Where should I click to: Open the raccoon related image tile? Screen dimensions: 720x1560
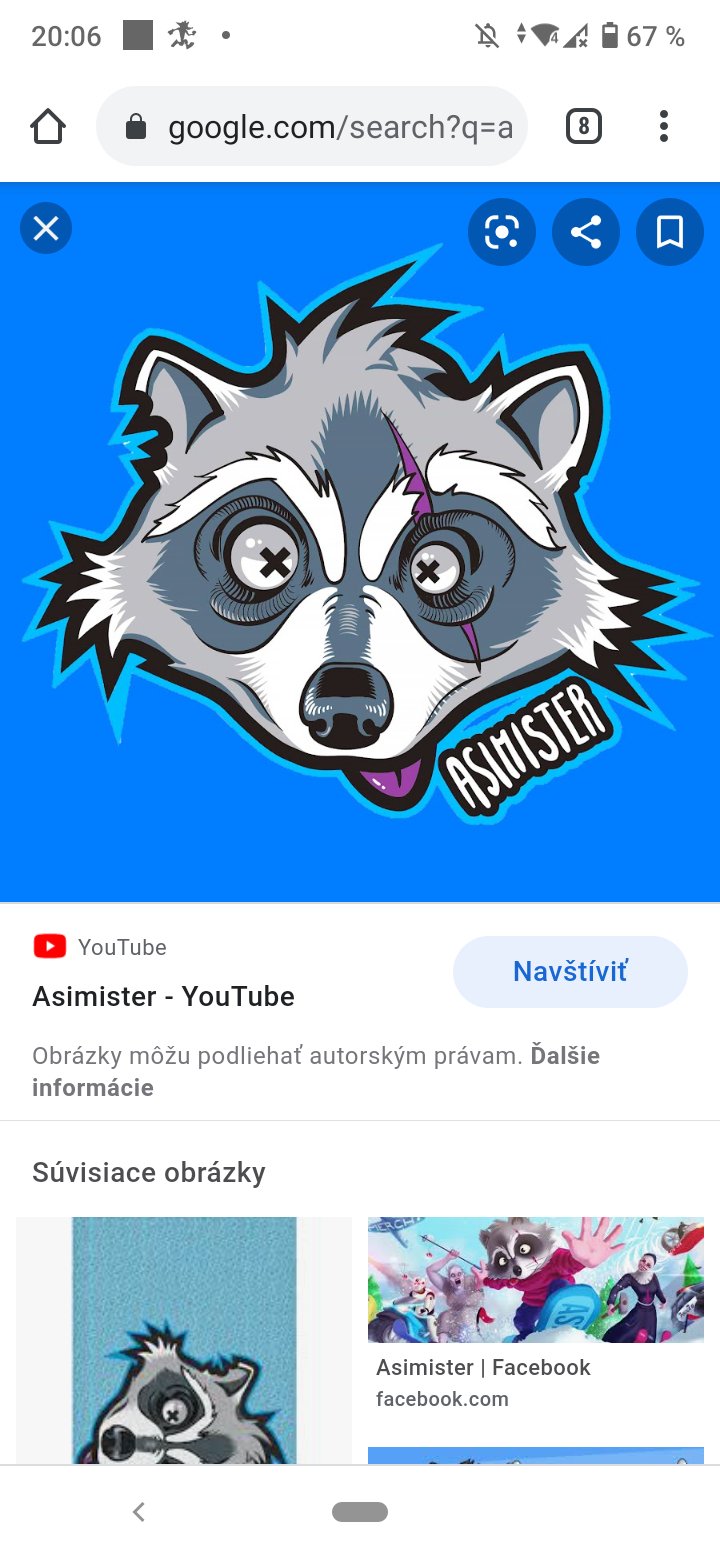pos(184,1340)
